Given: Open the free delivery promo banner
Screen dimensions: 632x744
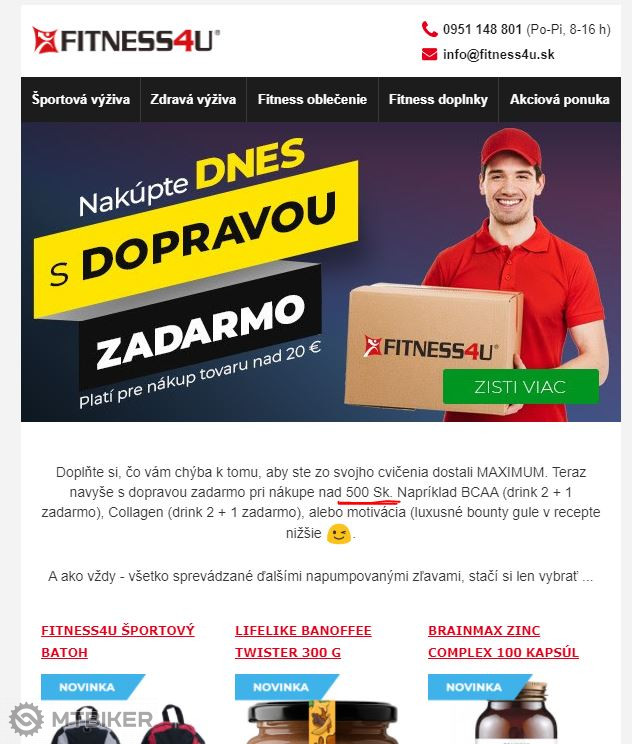Looking at the screenshot, I should [230, 270].
